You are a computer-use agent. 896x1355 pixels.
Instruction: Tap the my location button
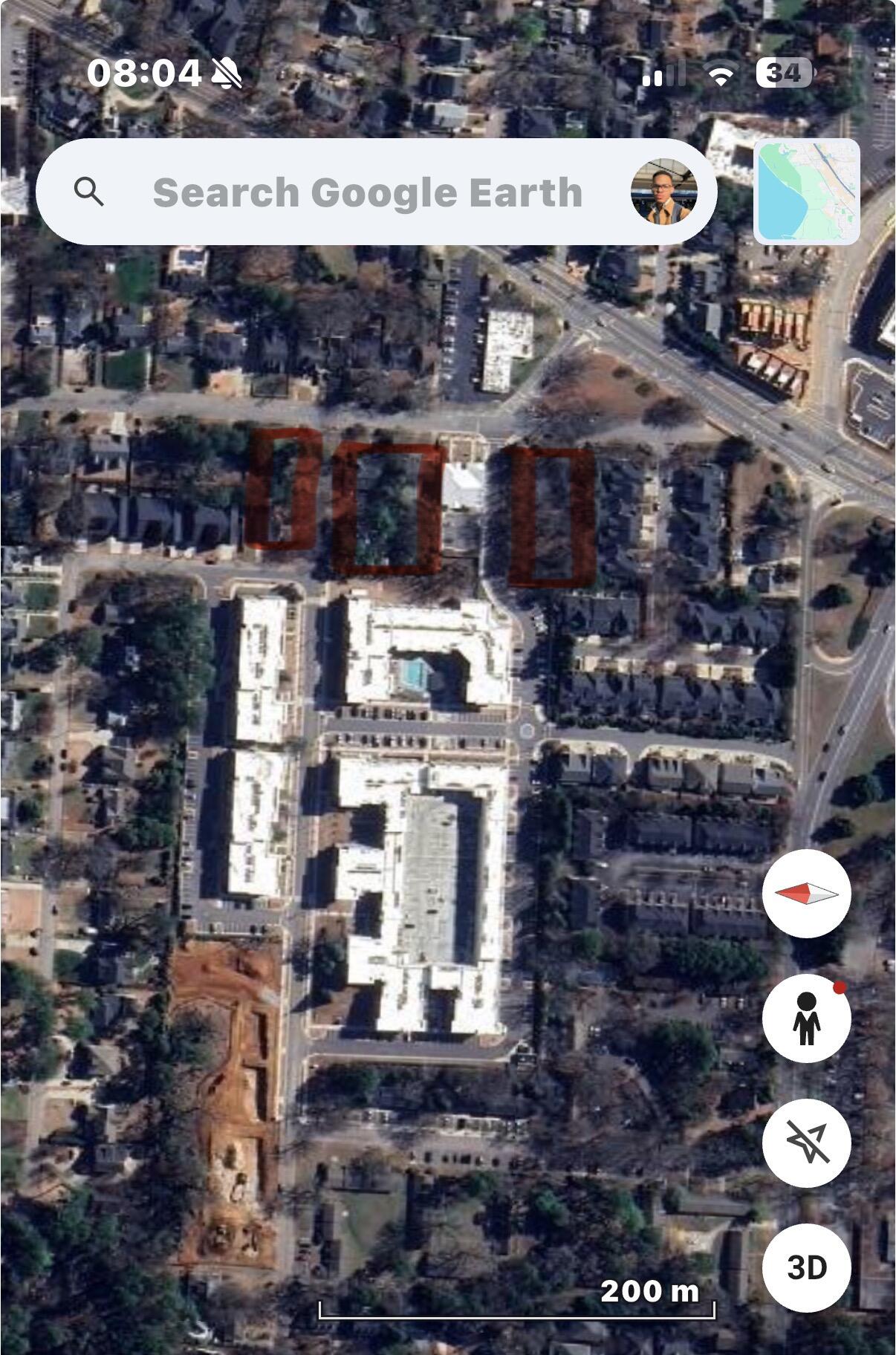click(806, 1143)
